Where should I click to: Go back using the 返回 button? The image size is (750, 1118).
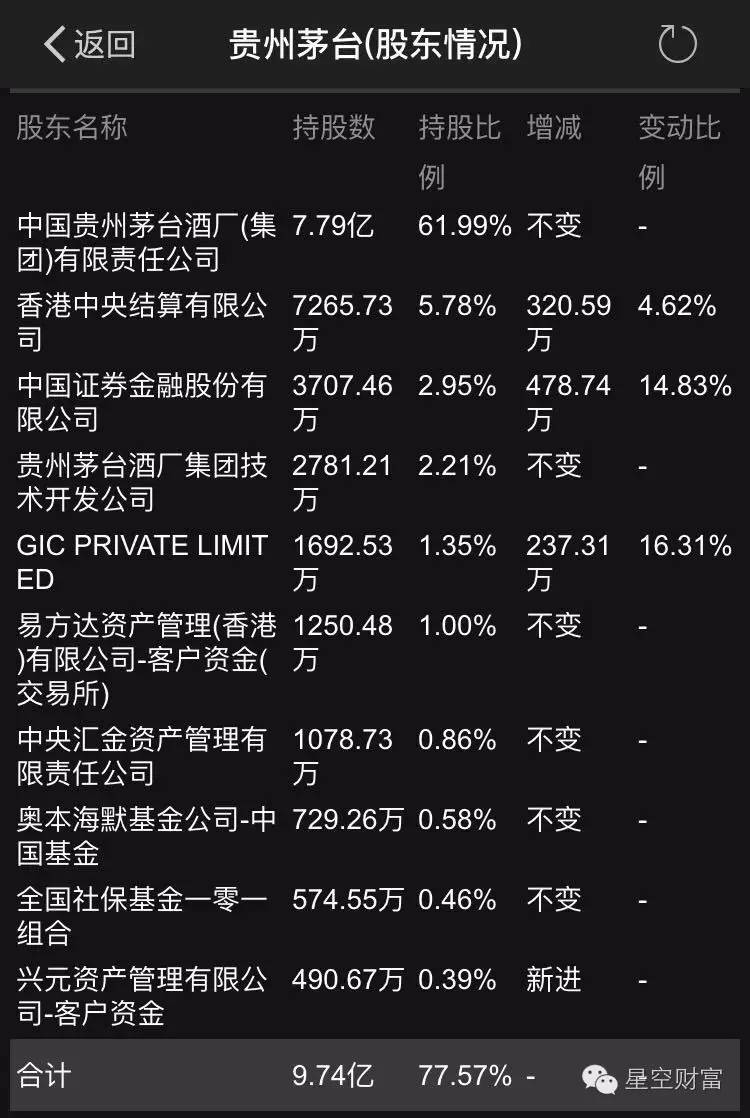coord(89,45)
